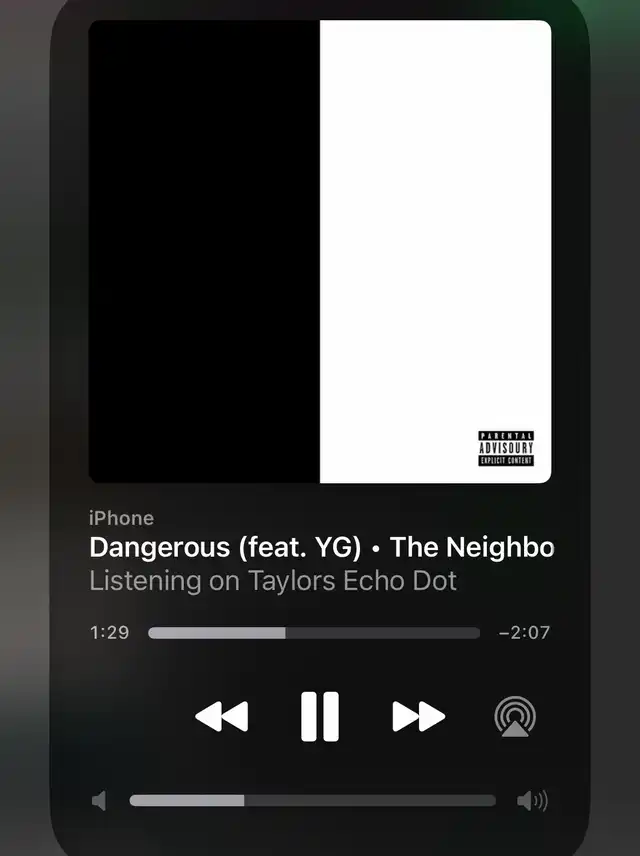Tap the volume level slider
Image resolution: width=640 pixels, height=856 pixels.
click(x=312, y=800)
